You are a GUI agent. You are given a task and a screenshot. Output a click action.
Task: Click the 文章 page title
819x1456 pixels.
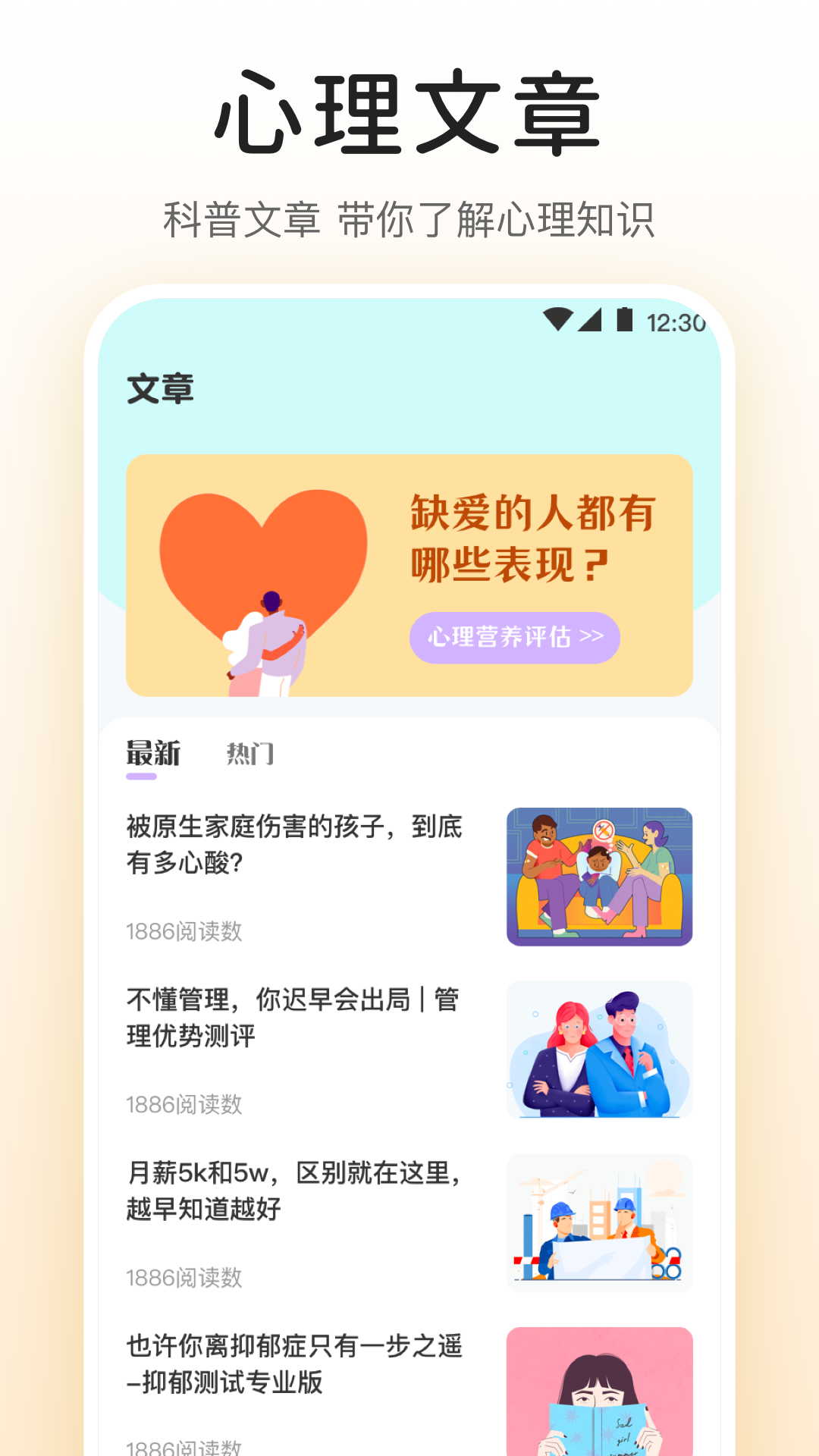tap(161, 388)
